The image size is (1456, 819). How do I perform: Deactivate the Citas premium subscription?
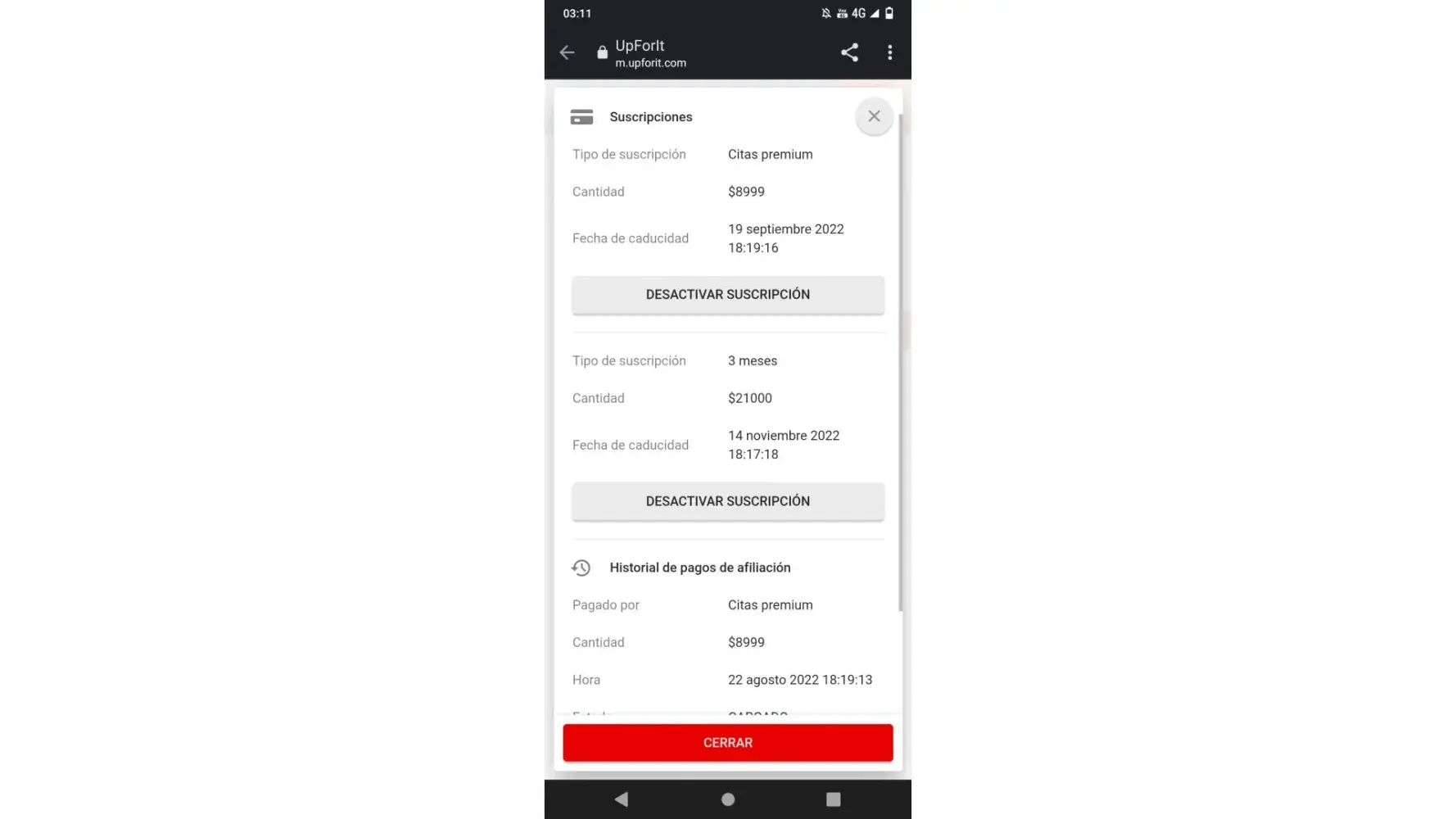727,295
